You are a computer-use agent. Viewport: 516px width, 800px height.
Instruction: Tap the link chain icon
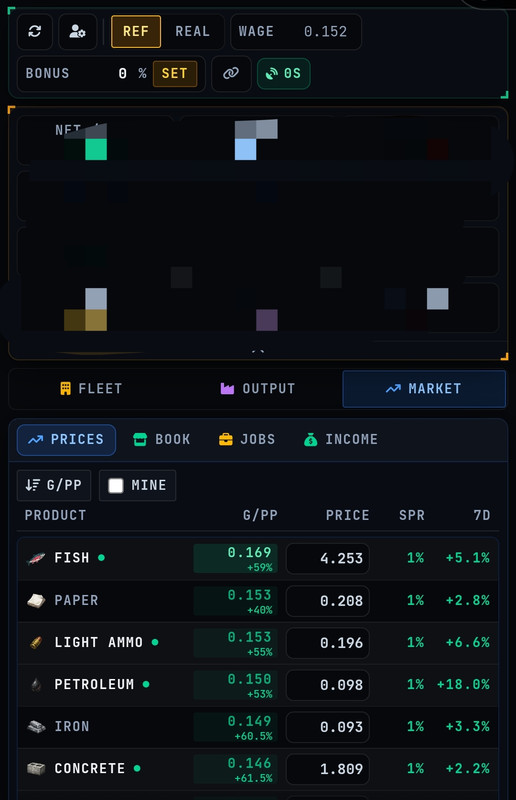pyautogui.click(x=231, y=73)
